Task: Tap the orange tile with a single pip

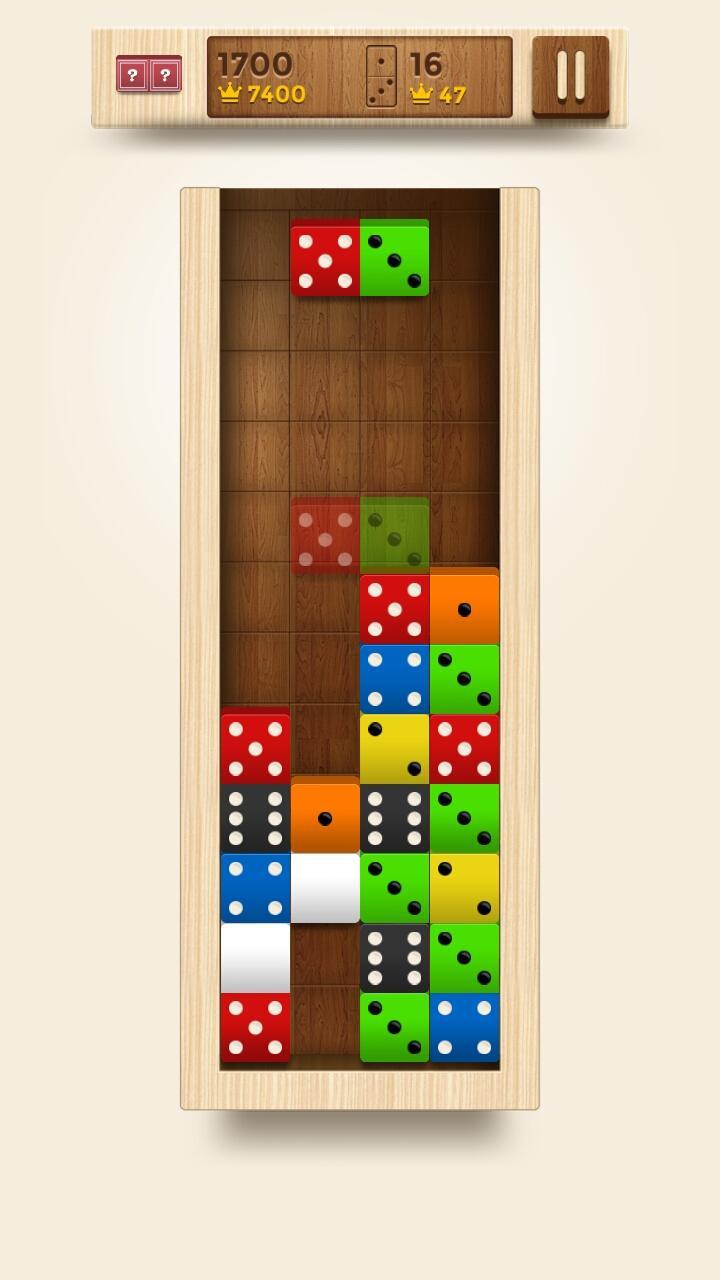Action: pyautogui.click(x=325, y=820)
